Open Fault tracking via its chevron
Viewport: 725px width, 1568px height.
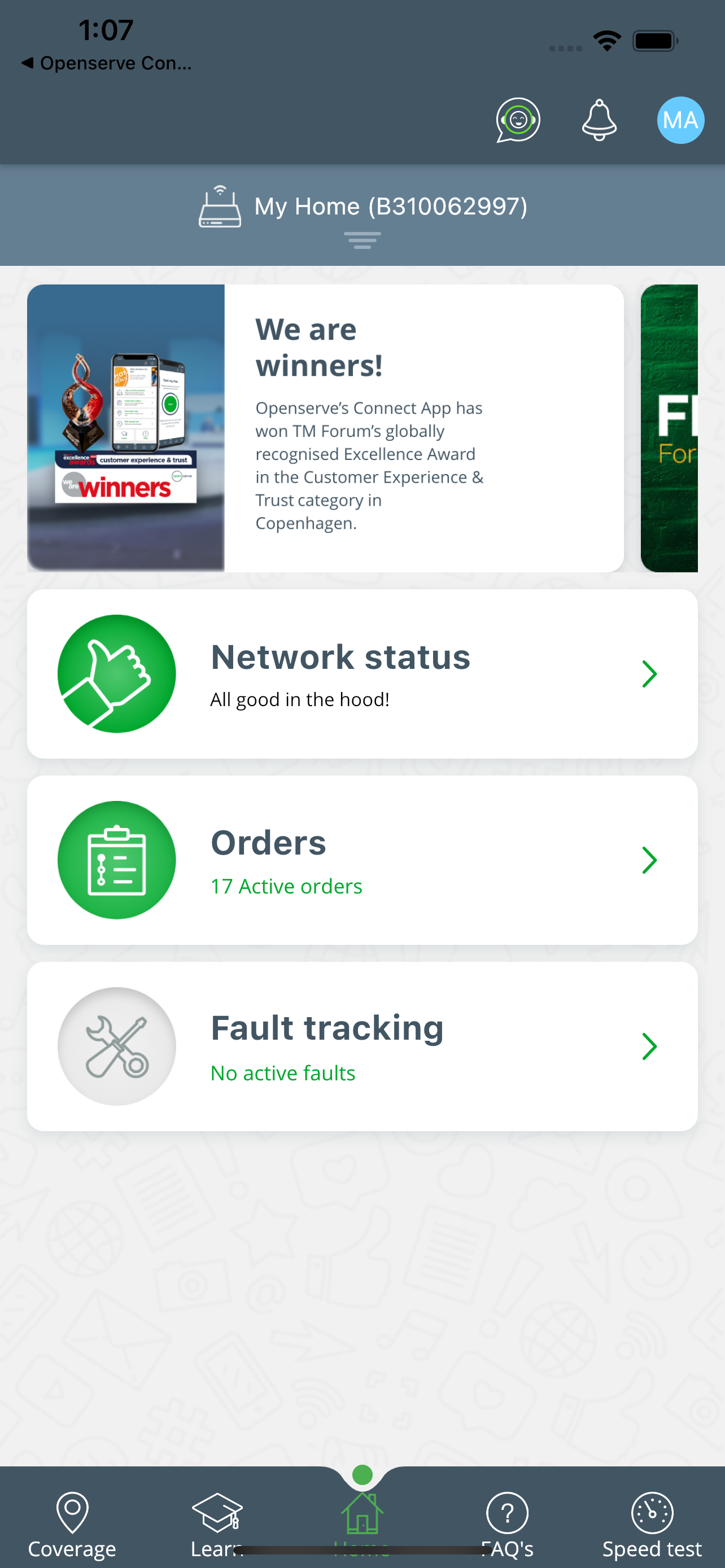[650, 1046]
